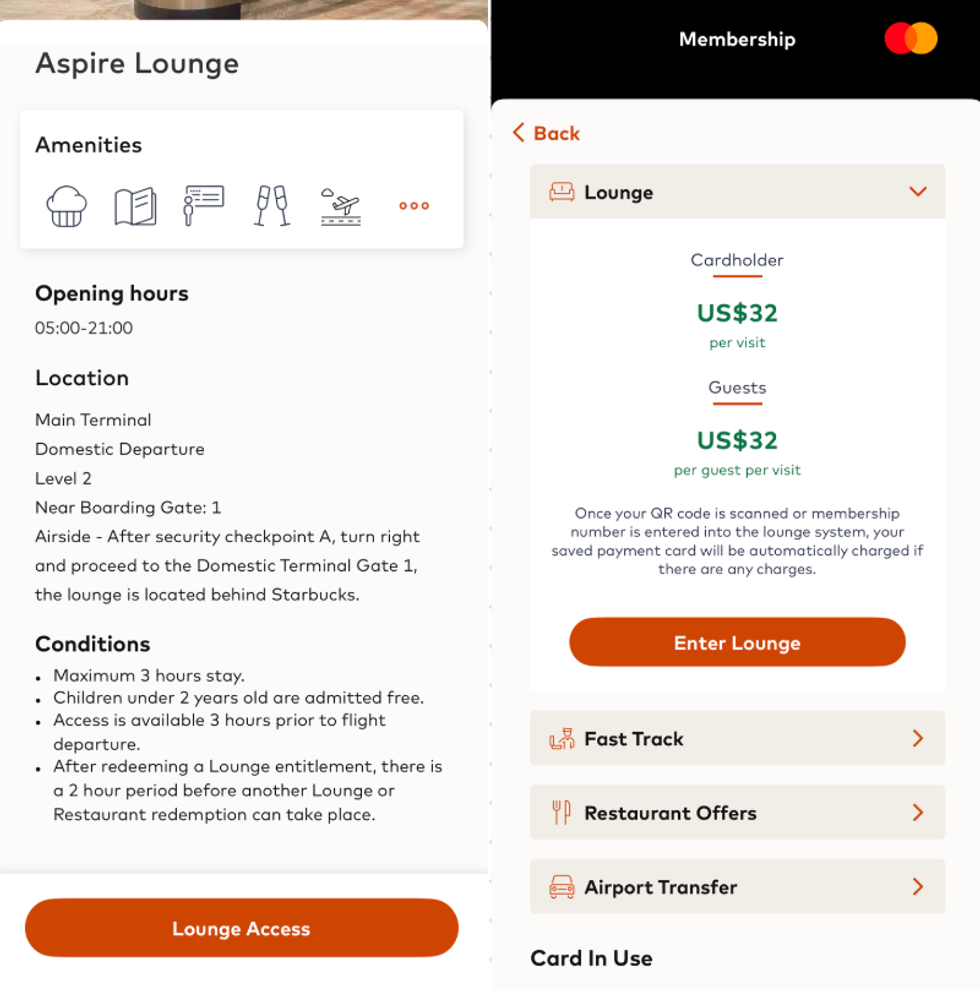Select the airplane departures amenity icon
The image size is (980, 990).
[x=340, y=205]
